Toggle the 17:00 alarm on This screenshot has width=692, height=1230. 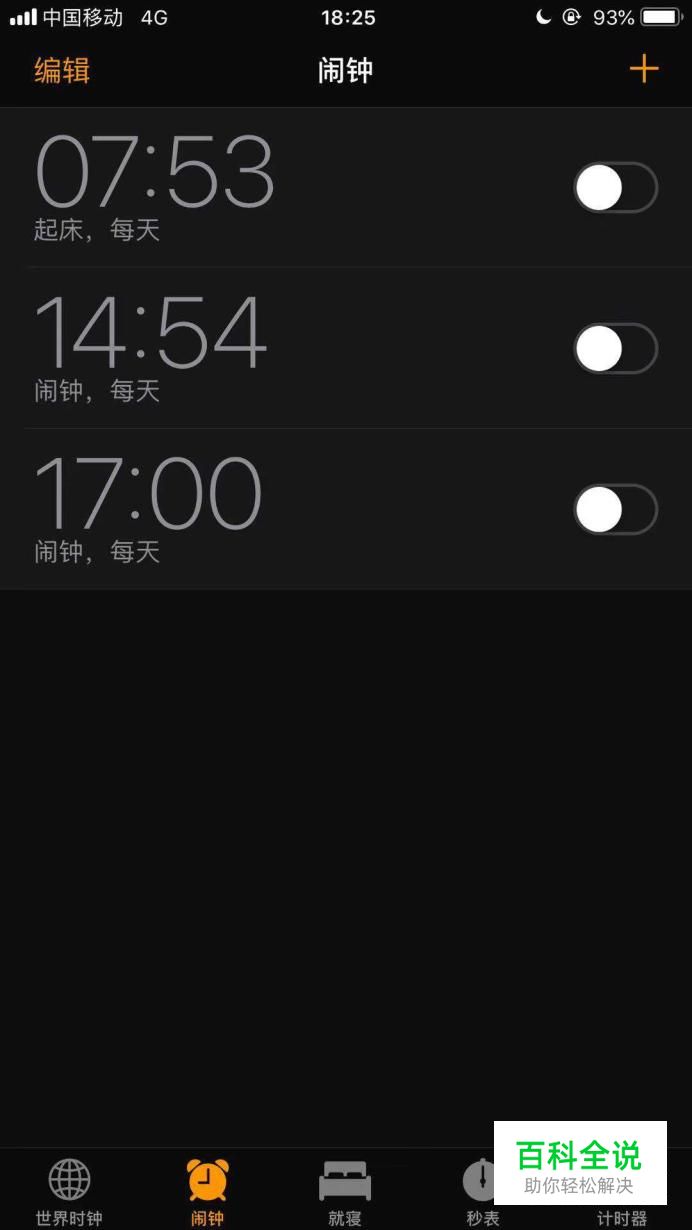coord(616,510)
